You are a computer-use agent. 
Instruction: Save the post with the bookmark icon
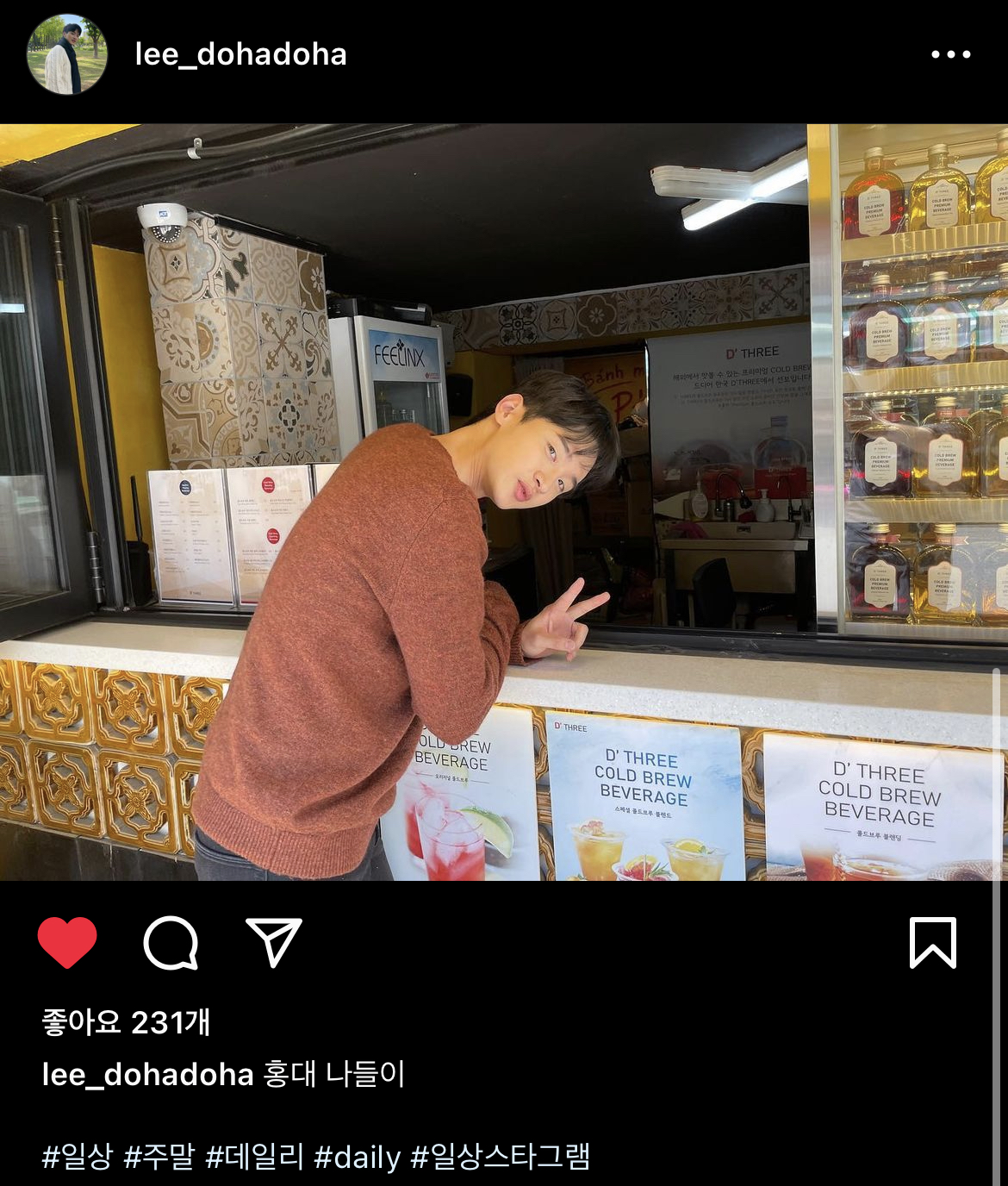(932, 942)
